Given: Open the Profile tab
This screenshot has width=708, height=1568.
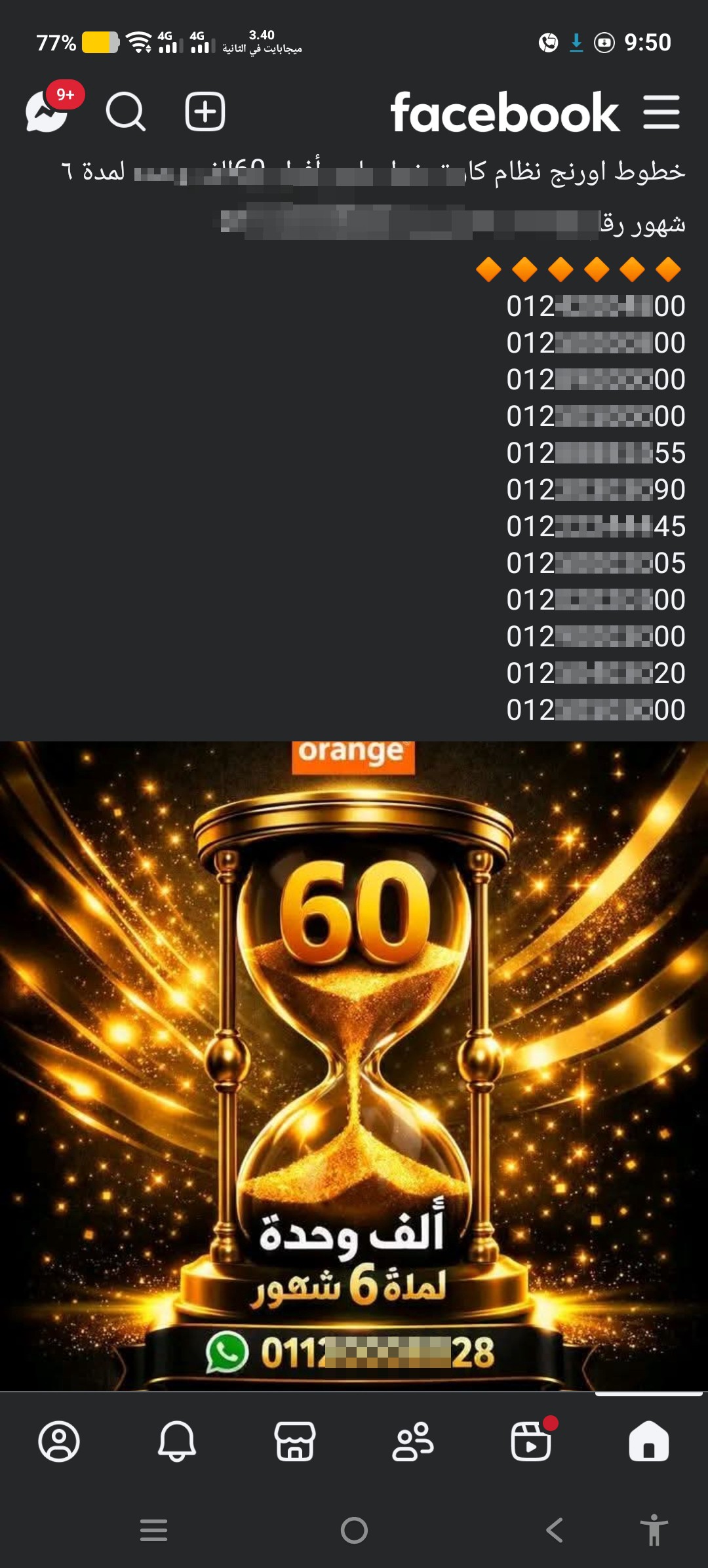Looking at the screenshot, I should (59, 1441).
